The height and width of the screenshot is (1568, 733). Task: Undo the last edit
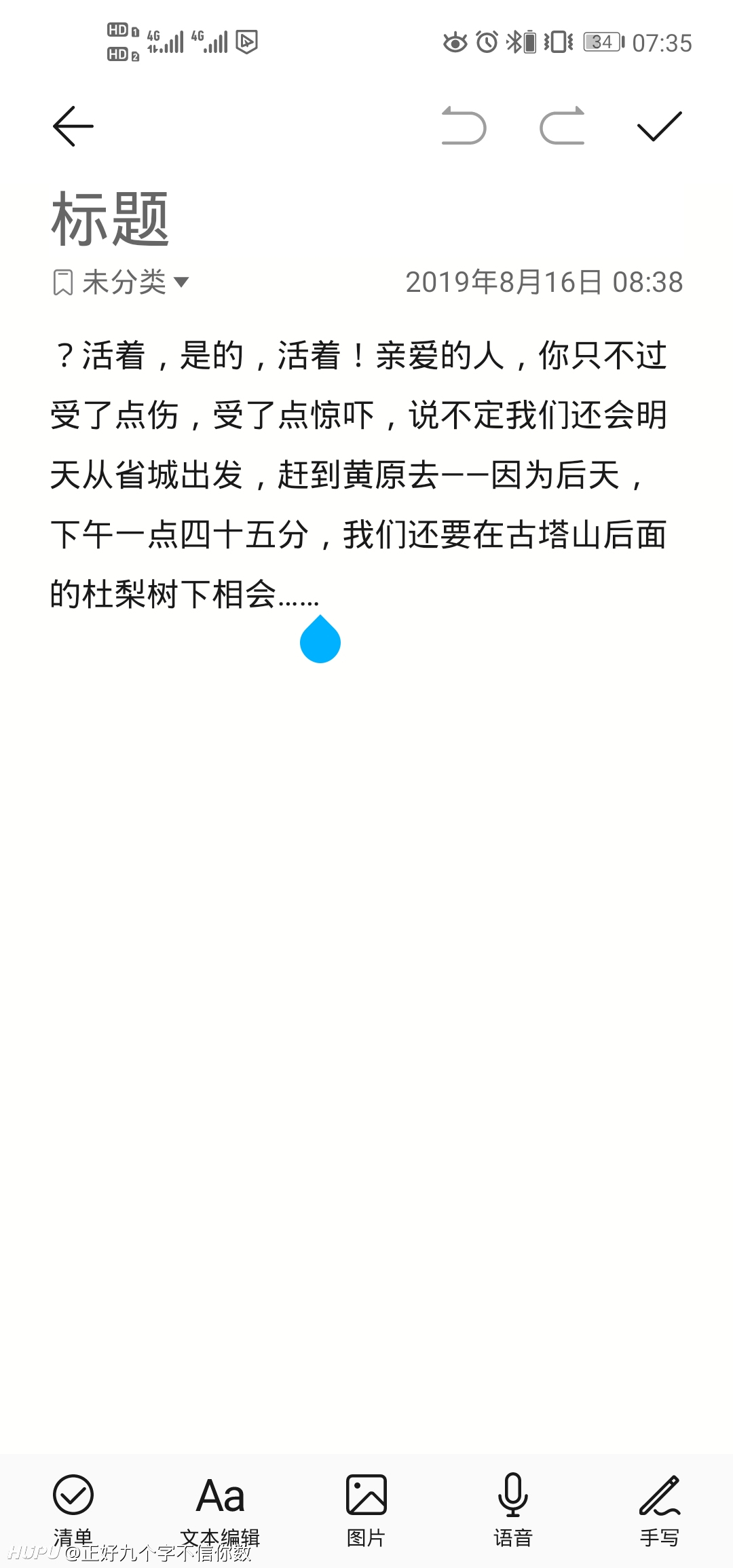coord(464,126)
